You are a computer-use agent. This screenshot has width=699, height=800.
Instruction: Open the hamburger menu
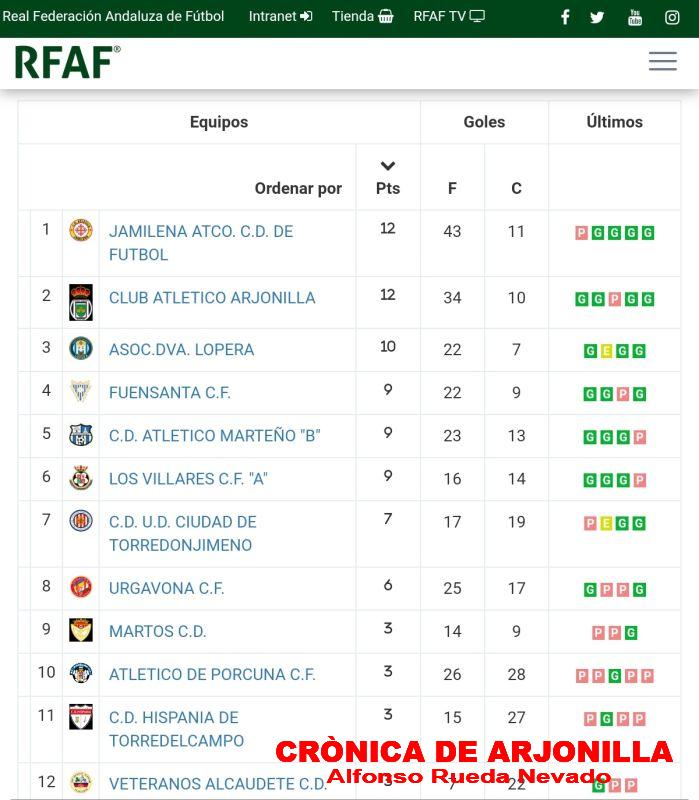(663, 61)
